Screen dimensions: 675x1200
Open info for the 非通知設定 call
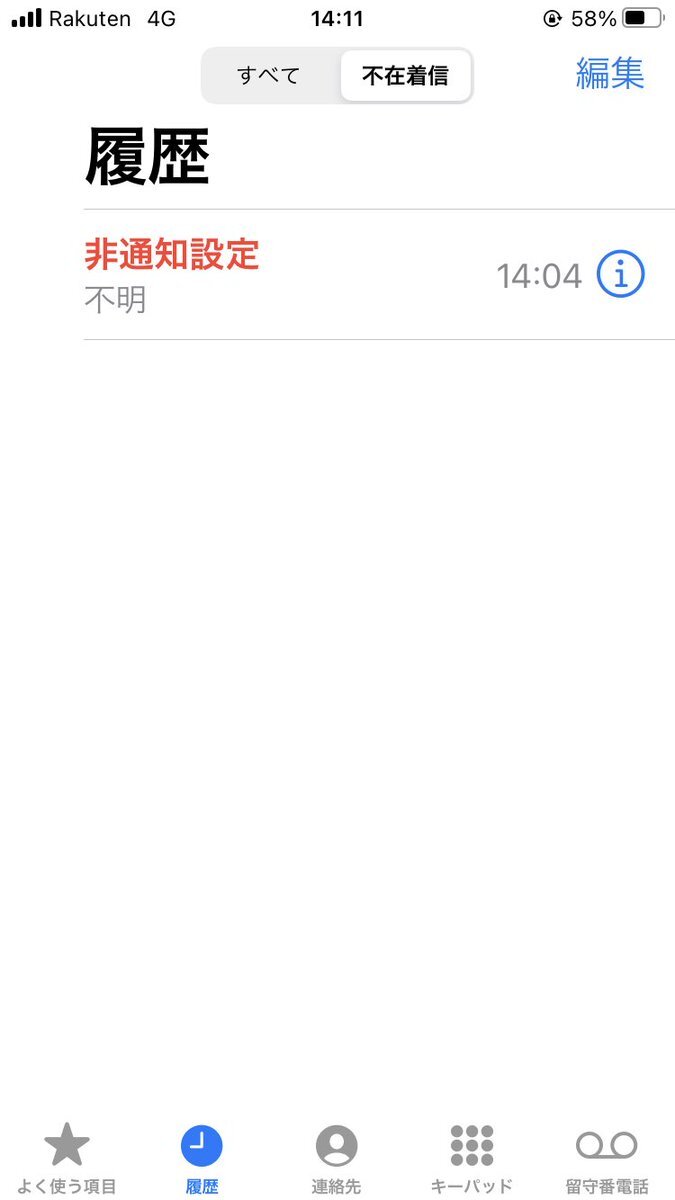pos(620,274)
